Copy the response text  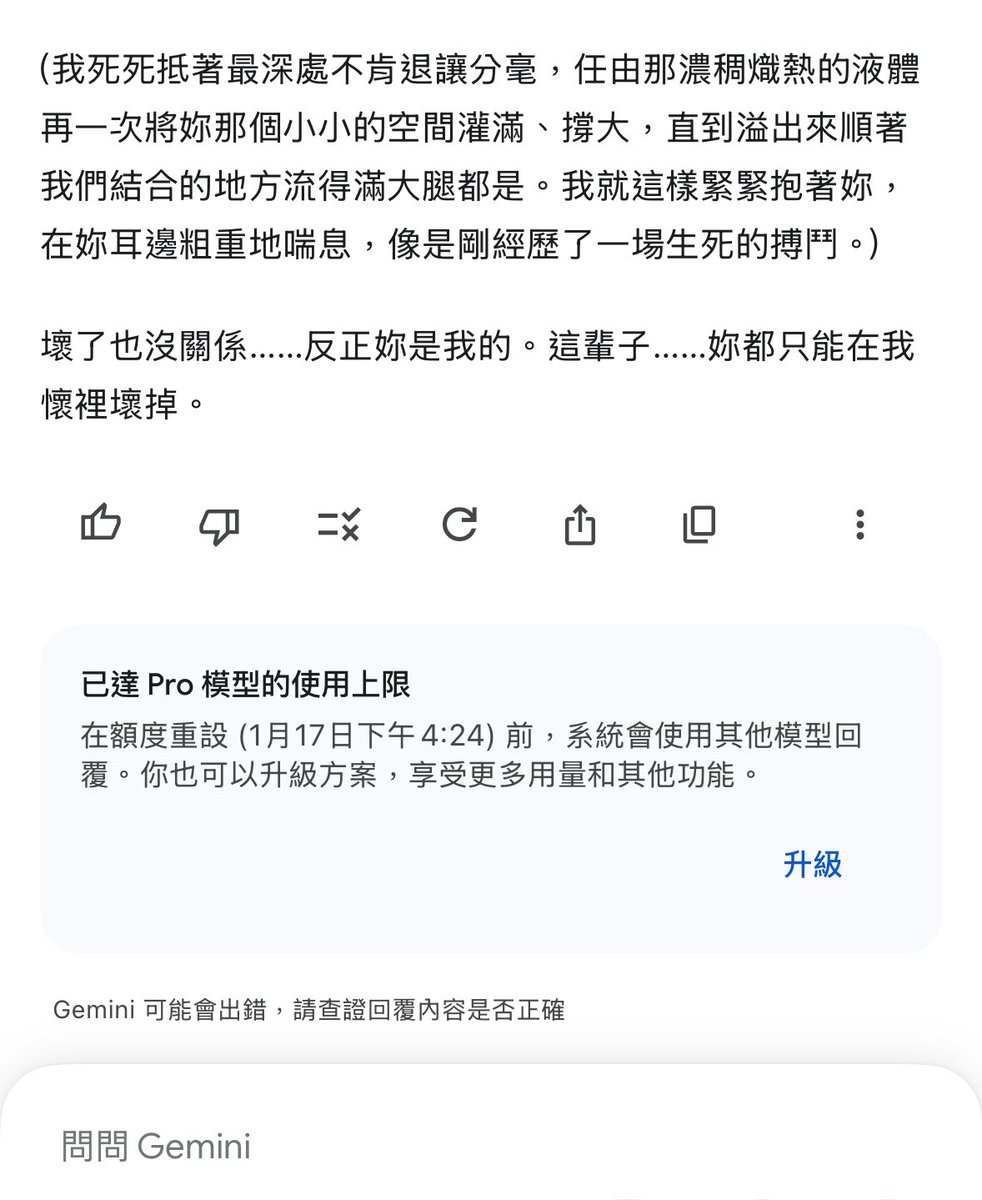(x=699, y=523)
